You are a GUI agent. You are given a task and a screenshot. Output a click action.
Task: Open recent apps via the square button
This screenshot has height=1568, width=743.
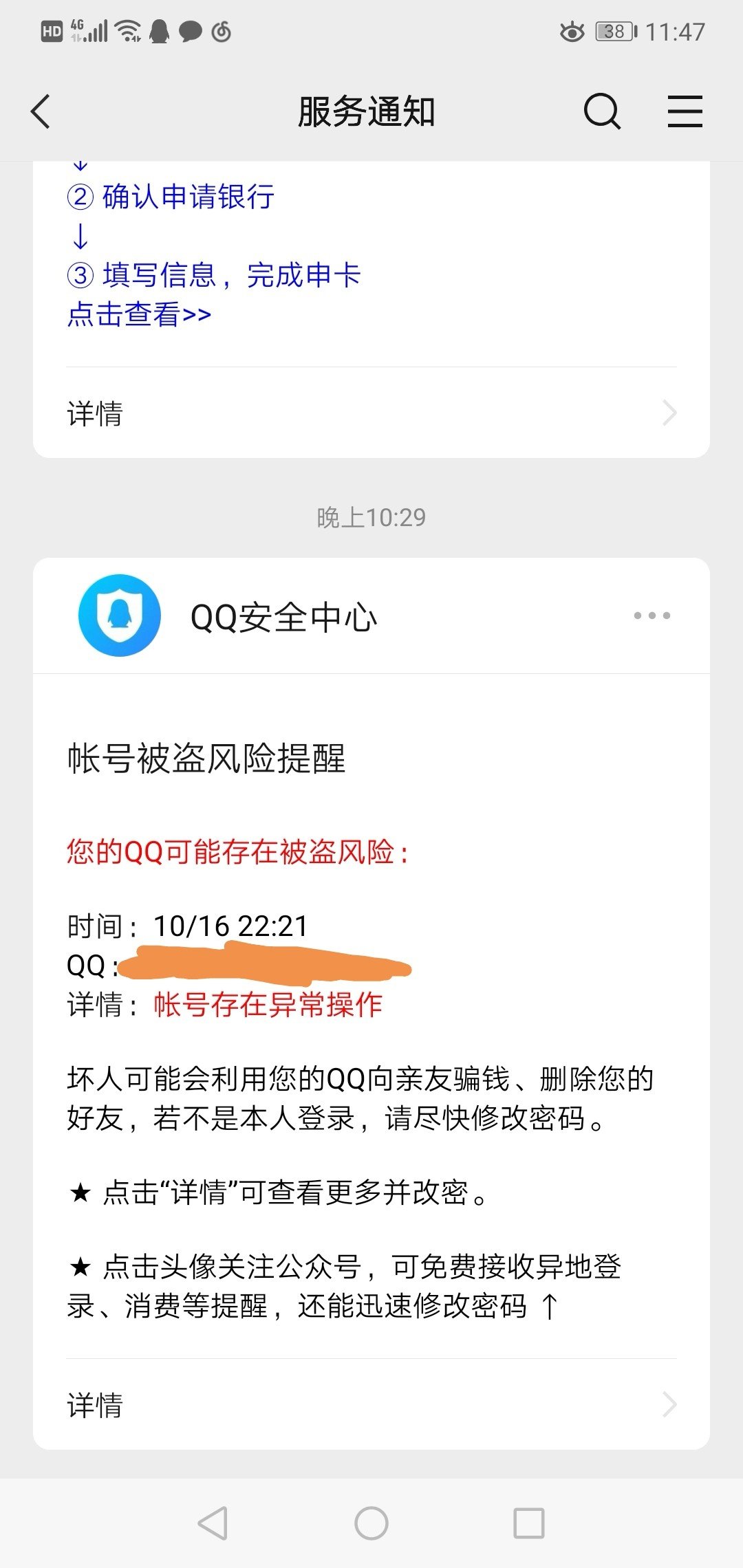pyautogui.click(x=529, y=1523)
